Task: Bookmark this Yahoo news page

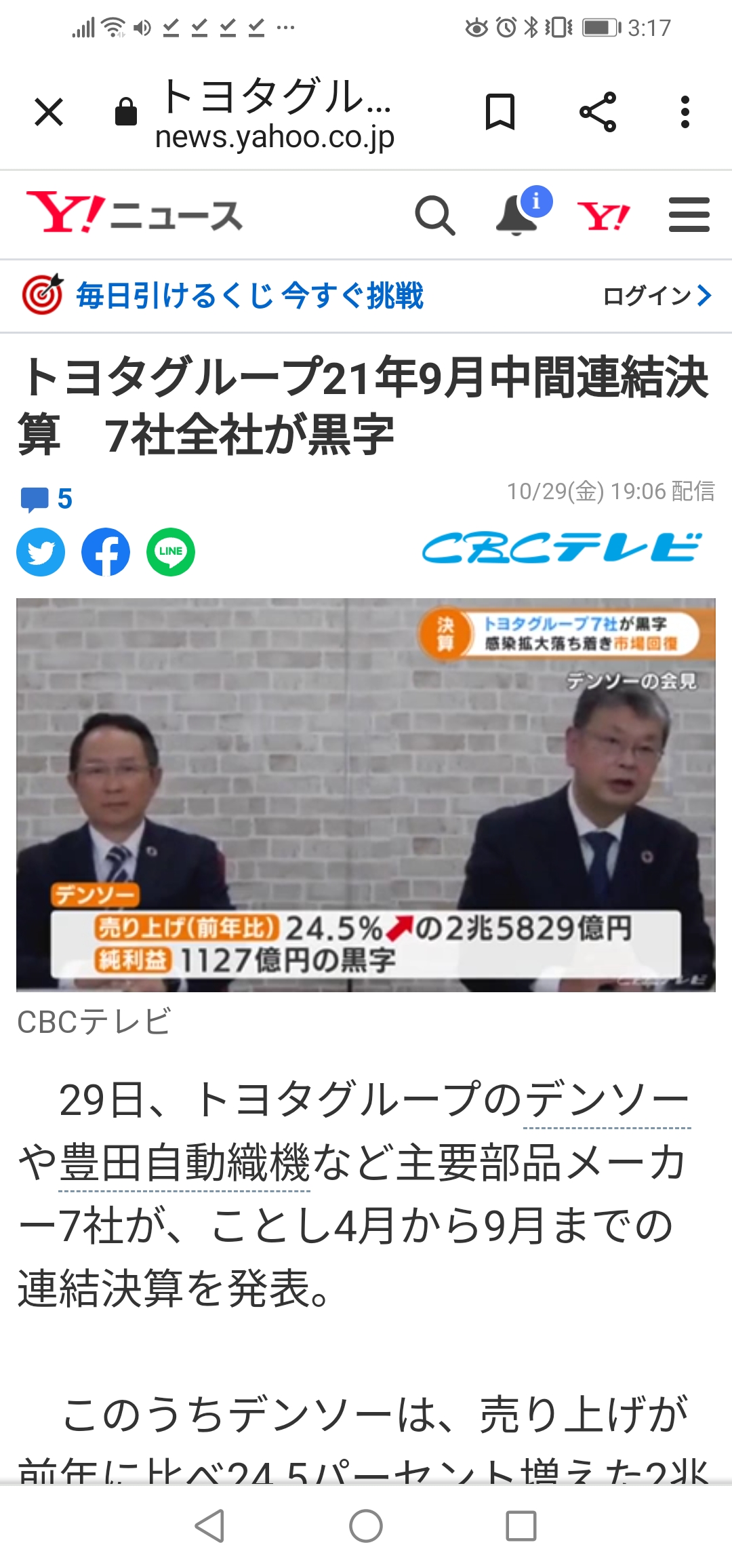Action: click(500, 112)
